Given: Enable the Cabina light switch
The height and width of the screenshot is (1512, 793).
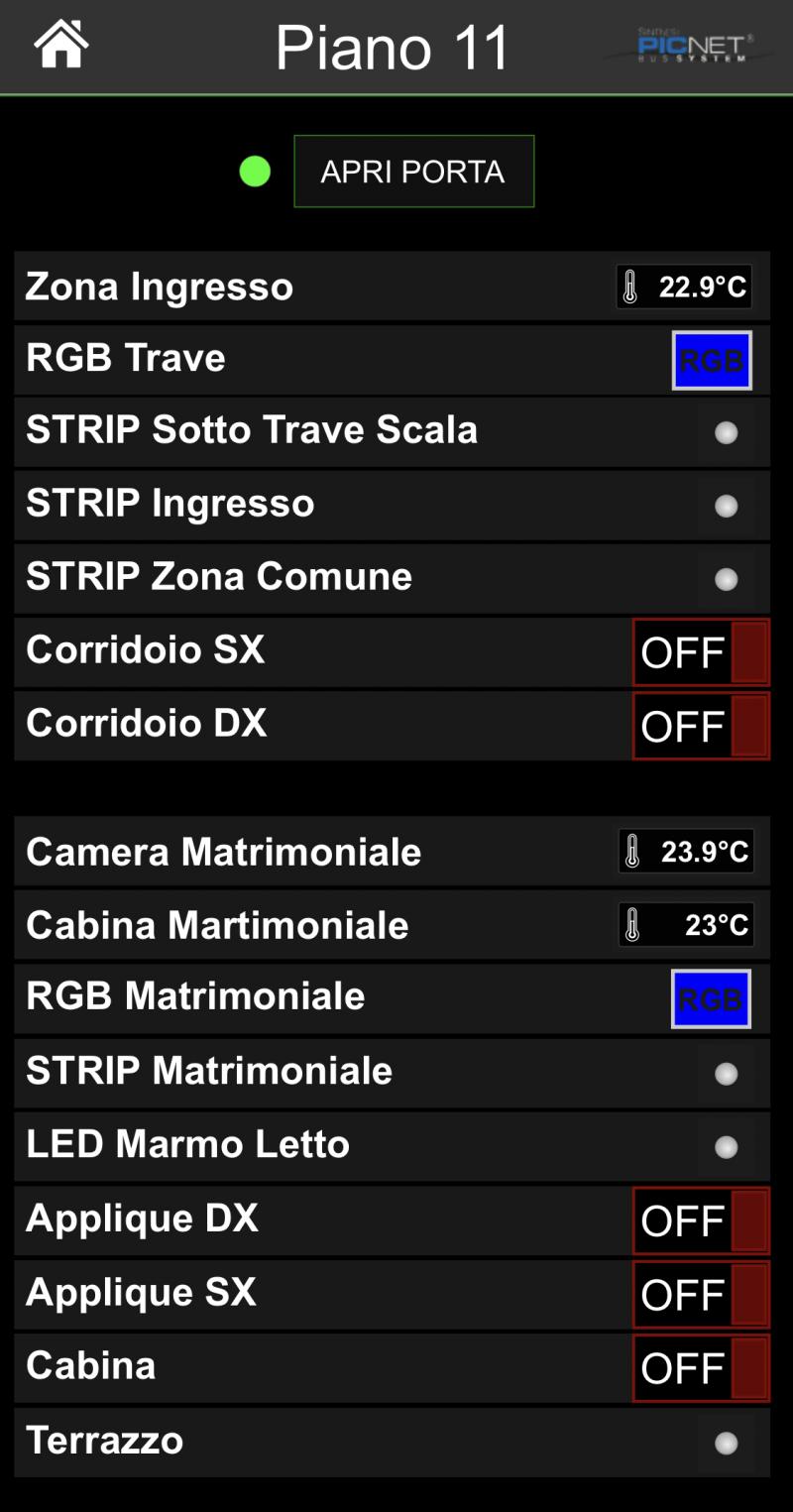Looking at the screenshot, I should 701,1367.
